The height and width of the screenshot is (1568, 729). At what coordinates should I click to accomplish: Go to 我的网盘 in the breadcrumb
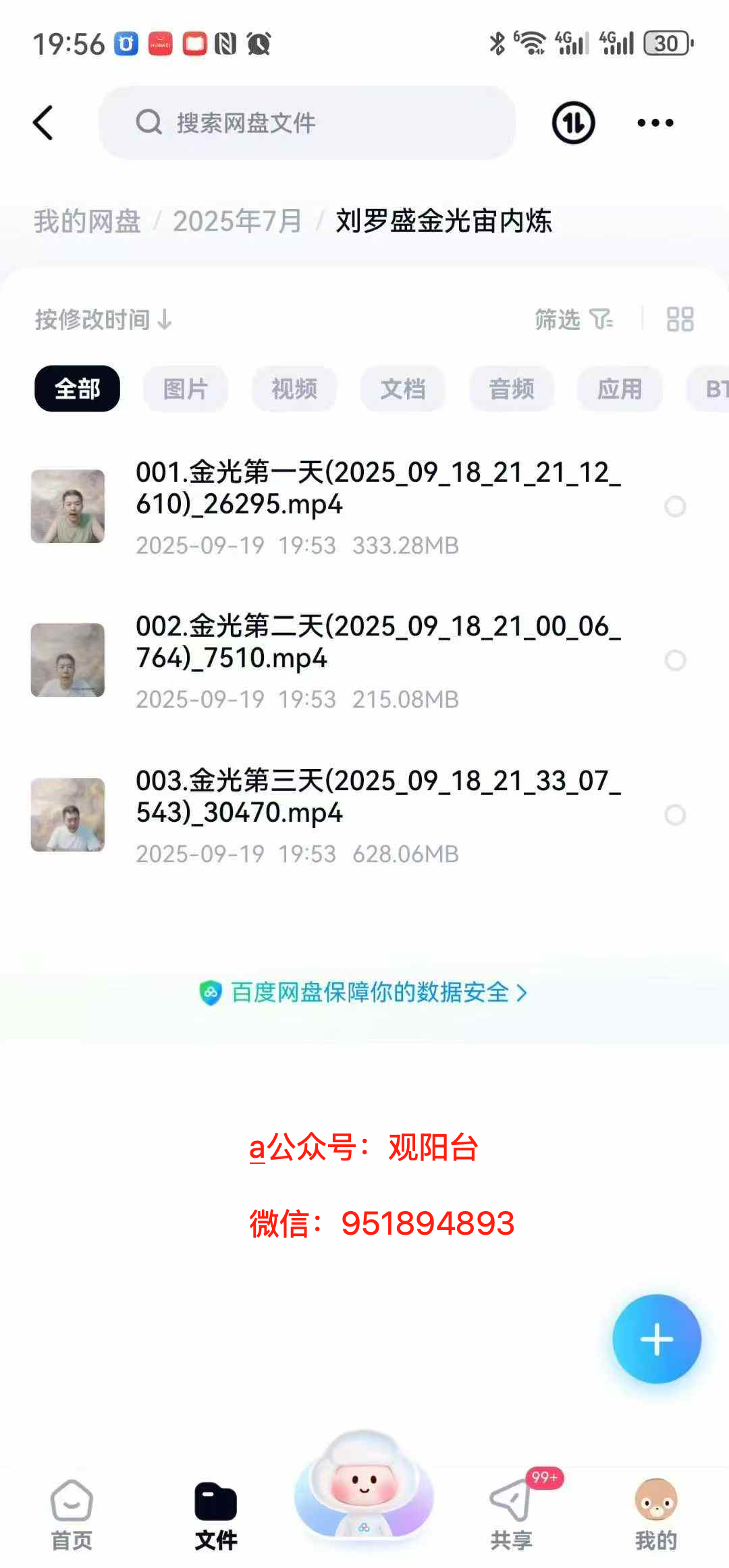(x=87, y=221)
